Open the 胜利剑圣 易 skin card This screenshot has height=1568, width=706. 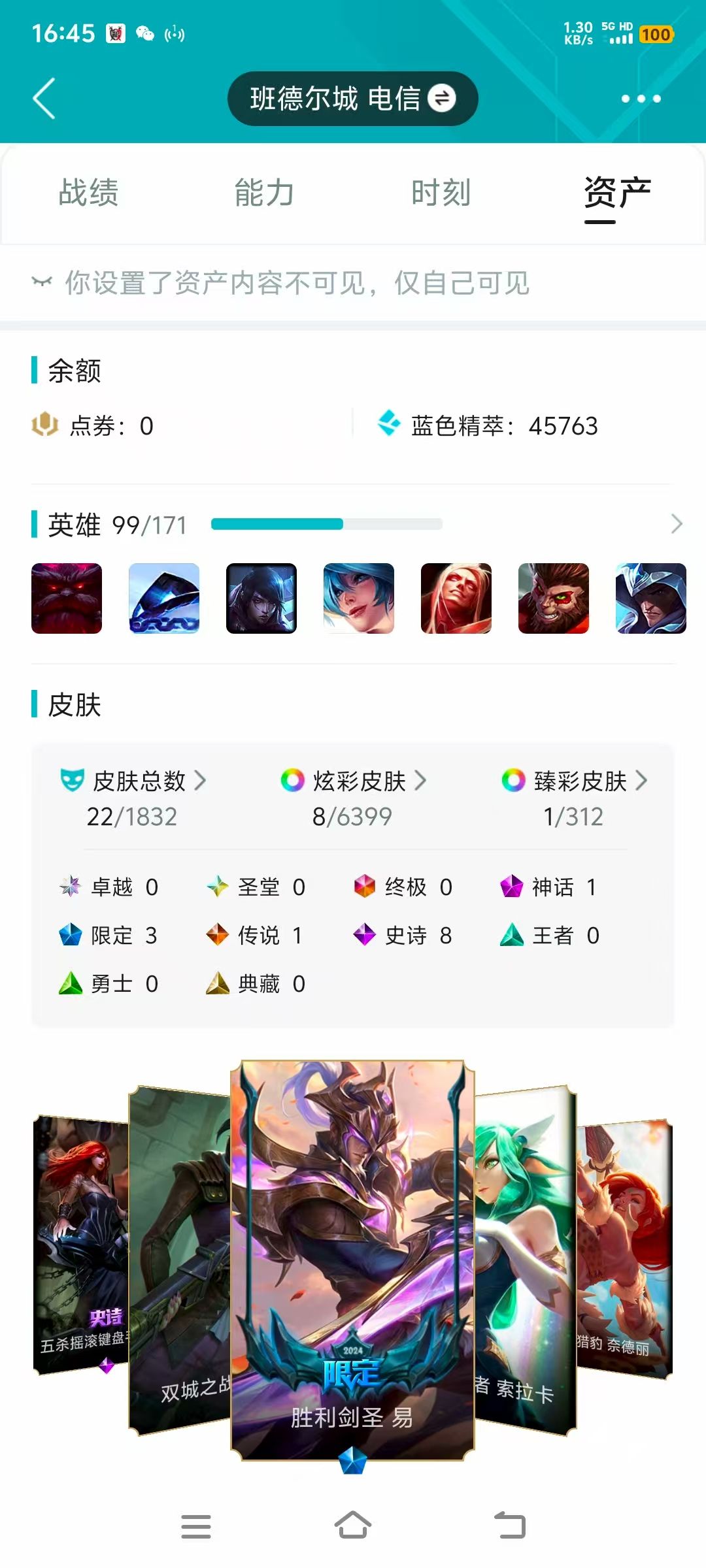tap(352, 1261)
